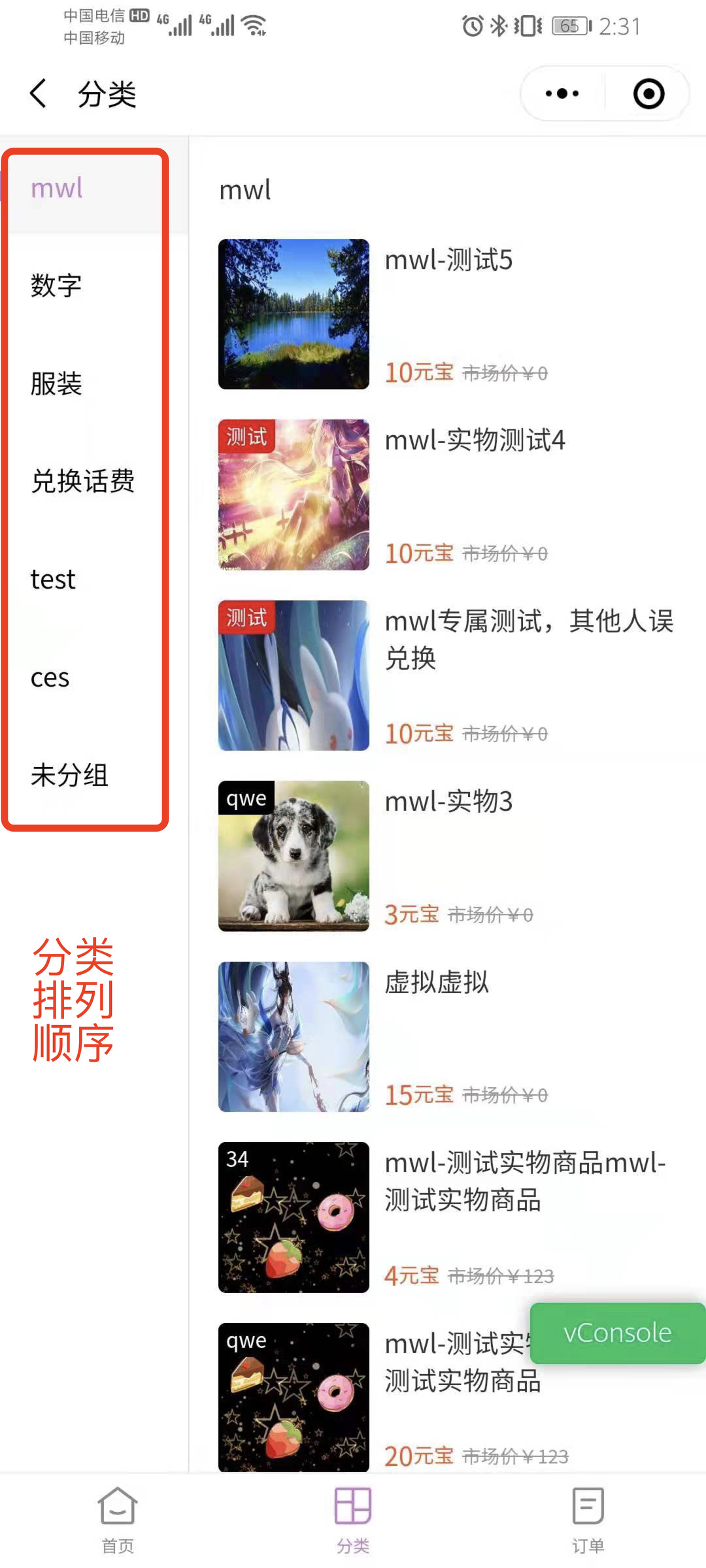The width and height of the screenshot is (706, 1568).
Task: Open the 虚拟虚拟 product
Action: (447, 1036)
